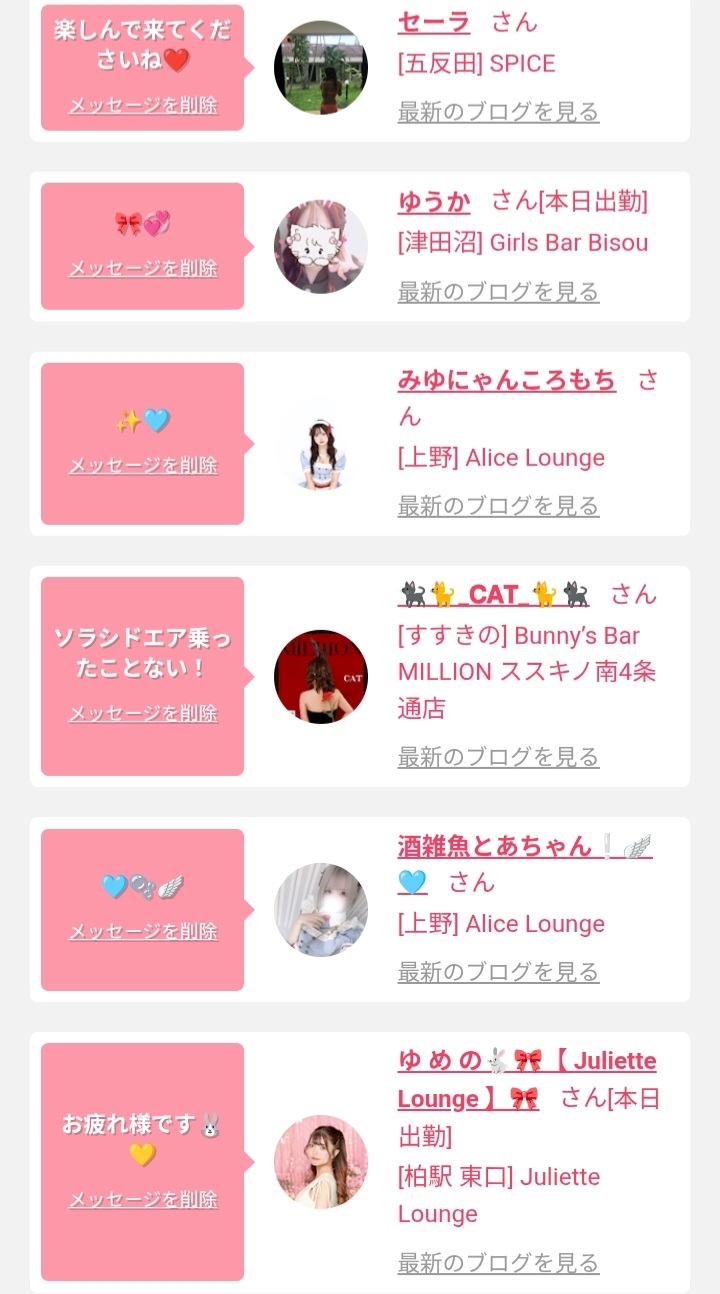The width and height of the screenshot is (720, 1294).
Task: Delete the お疲れ様です message to ゆめの
Action: point(143,1199)
